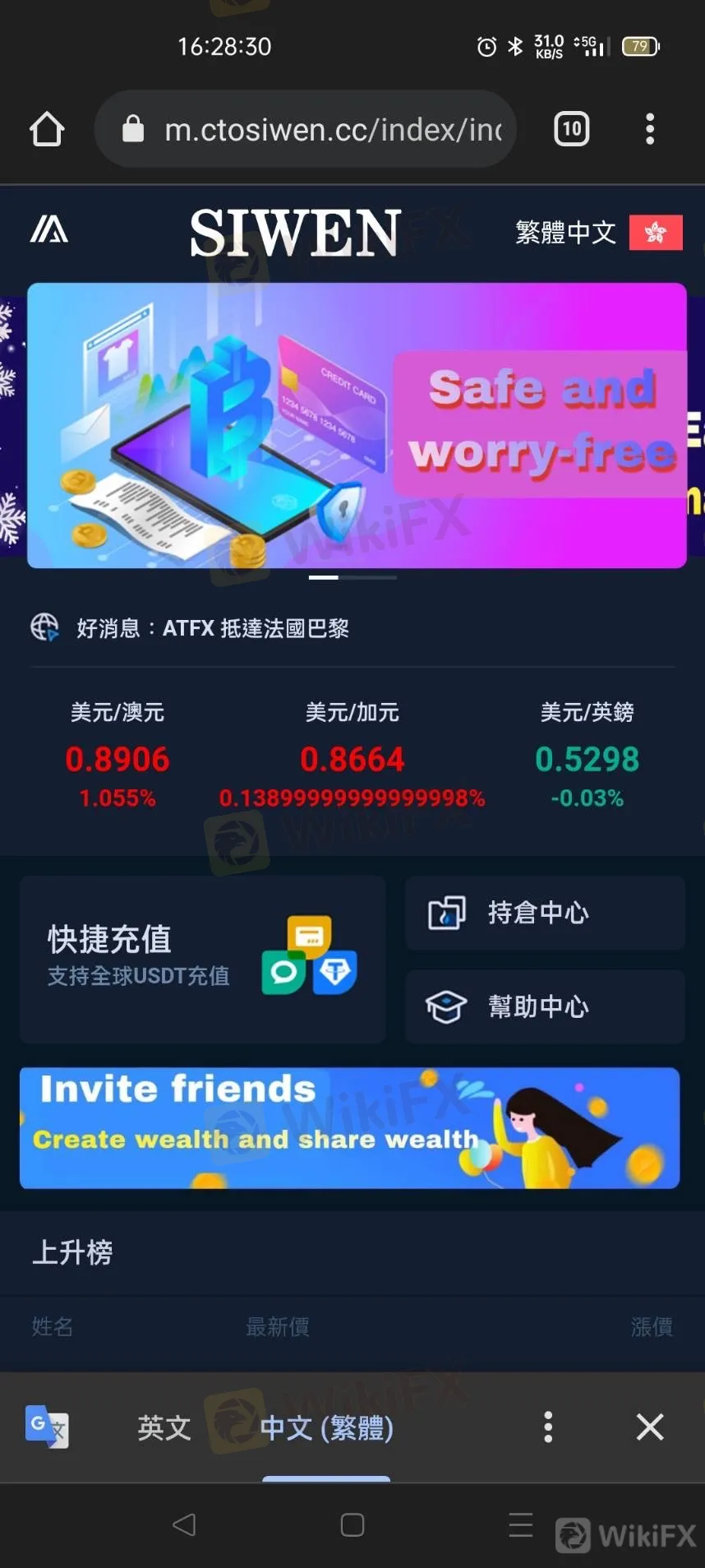
Task: Open 快捷充值 USDT recharge
Action: (x=202, y=959)
